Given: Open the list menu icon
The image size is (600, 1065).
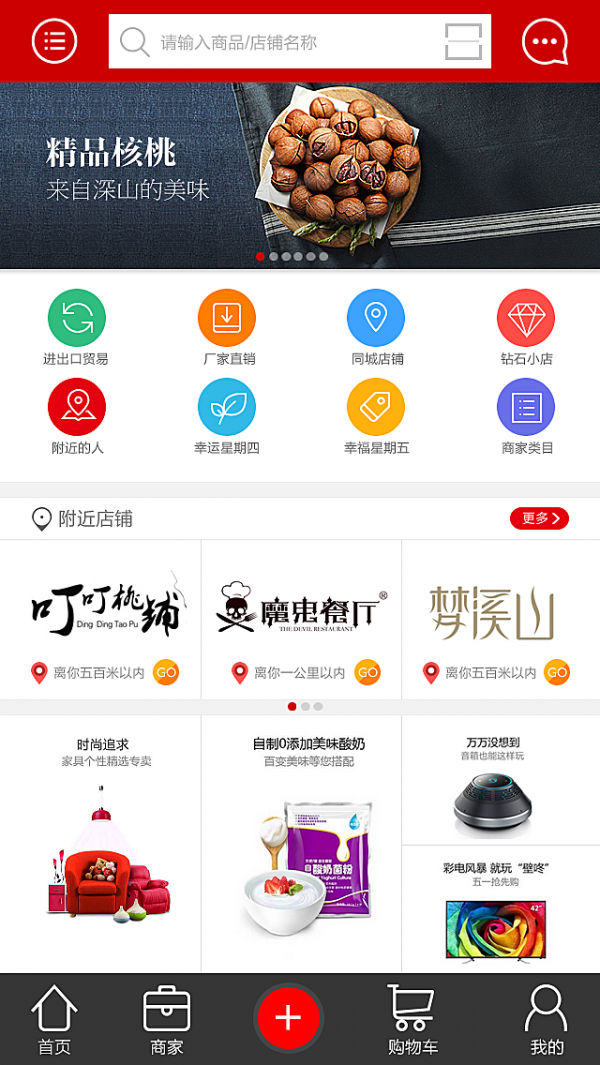Looking at the screenshot, I should point(54,41).
